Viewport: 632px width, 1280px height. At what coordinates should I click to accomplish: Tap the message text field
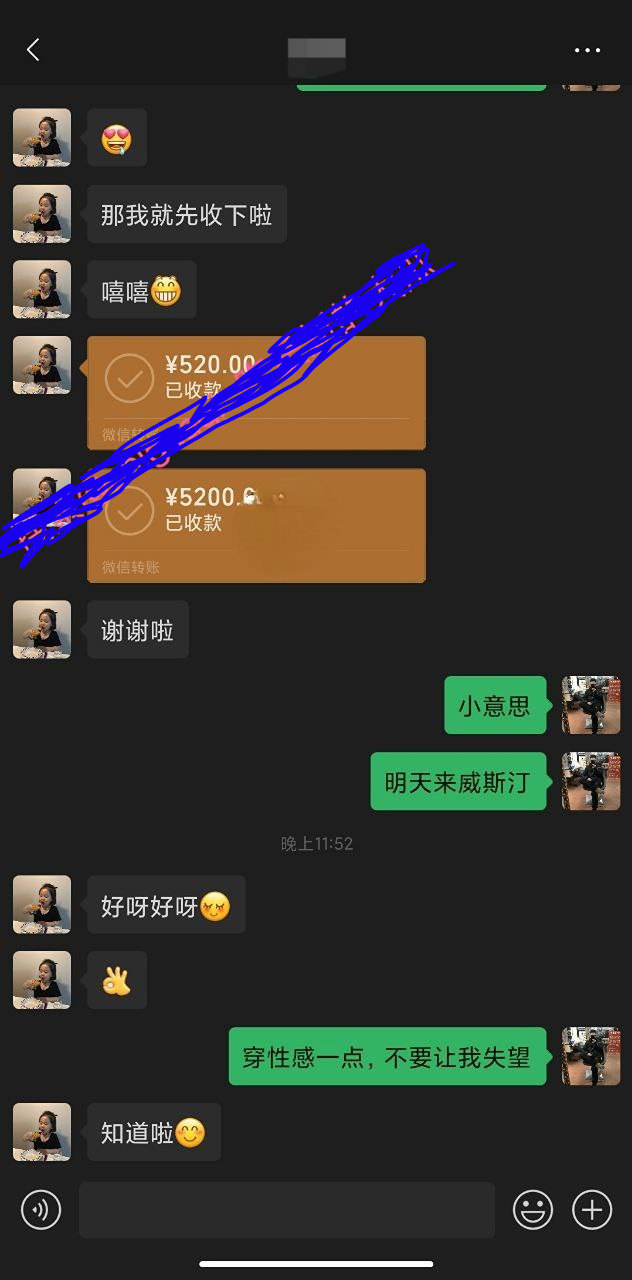pos(286,1210)
